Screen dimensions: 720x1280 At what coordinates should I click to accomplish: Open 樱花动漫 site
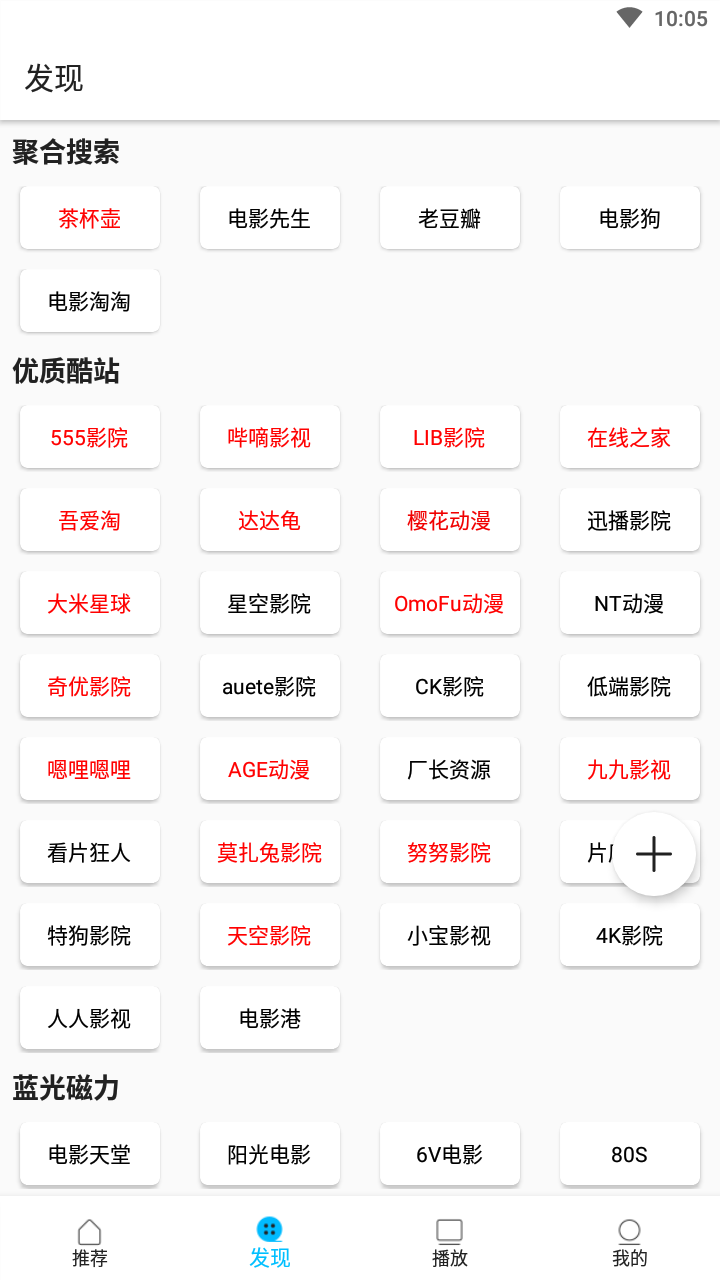point(450,520)
